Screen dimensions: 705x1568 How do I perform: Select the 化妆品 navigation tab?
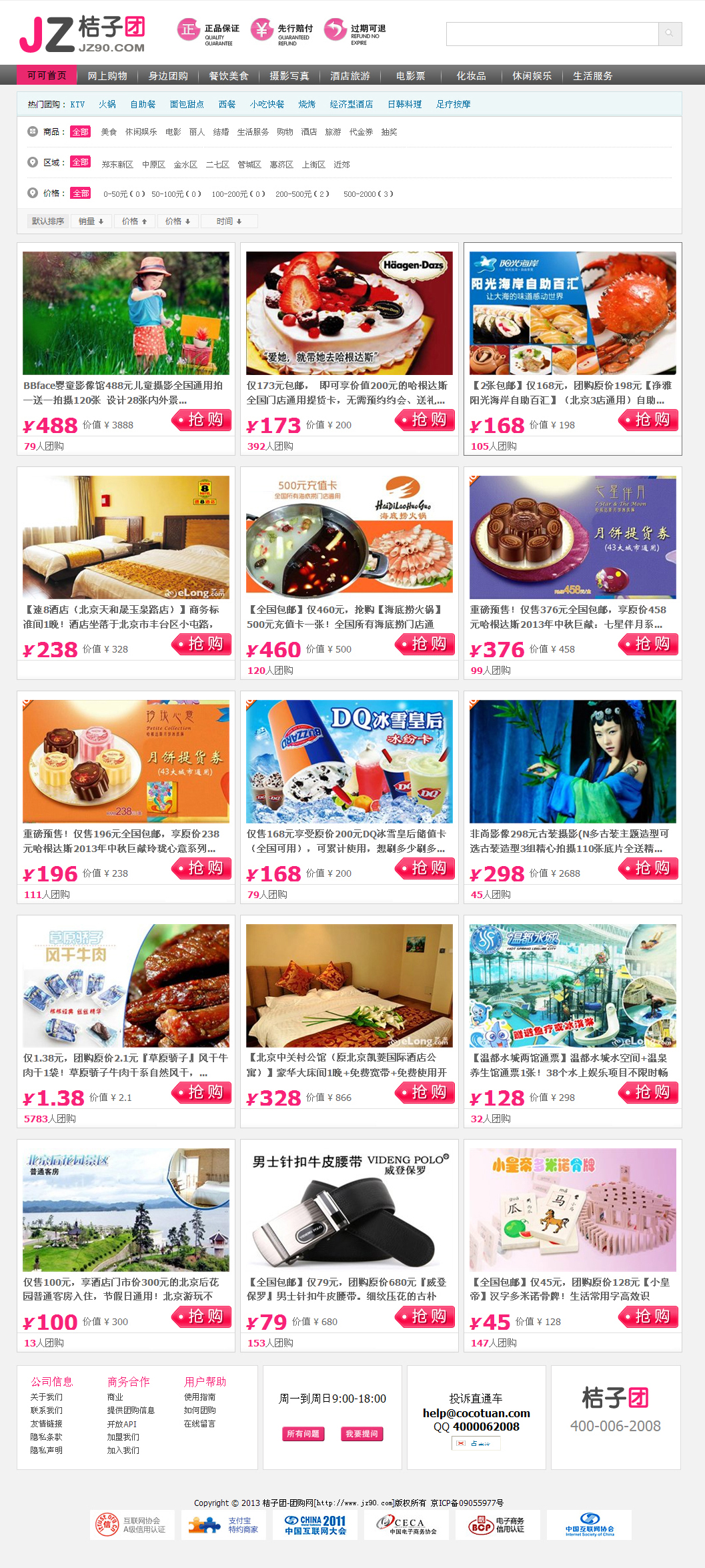tap(471, 75)
